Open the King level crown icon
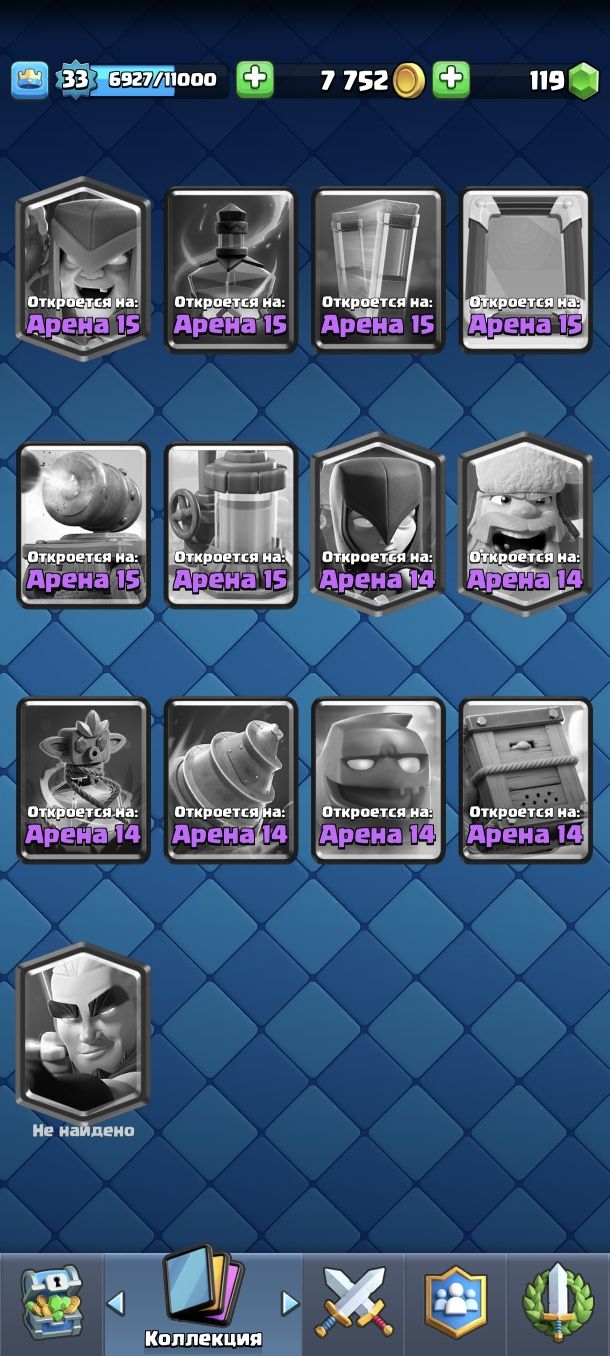 tap(30, 80)
